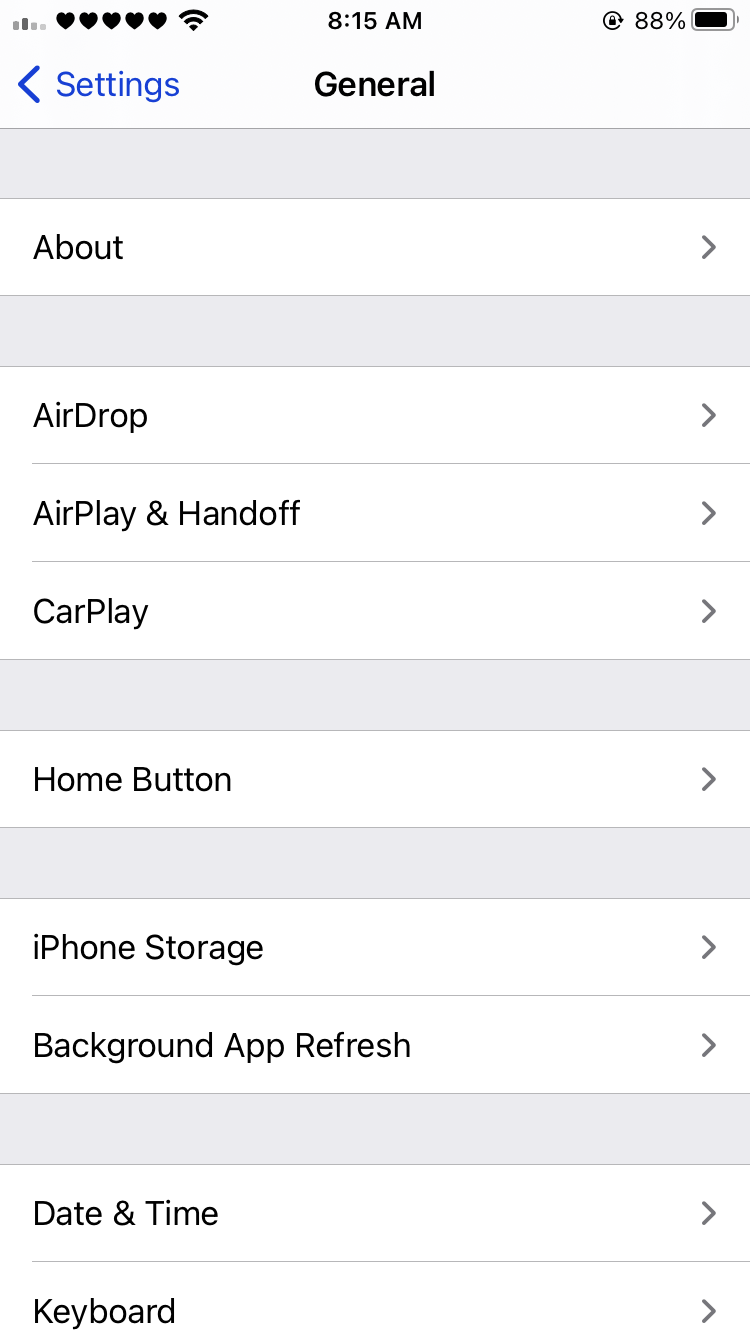Open Background App Refresh

(x=375, y=1045)
